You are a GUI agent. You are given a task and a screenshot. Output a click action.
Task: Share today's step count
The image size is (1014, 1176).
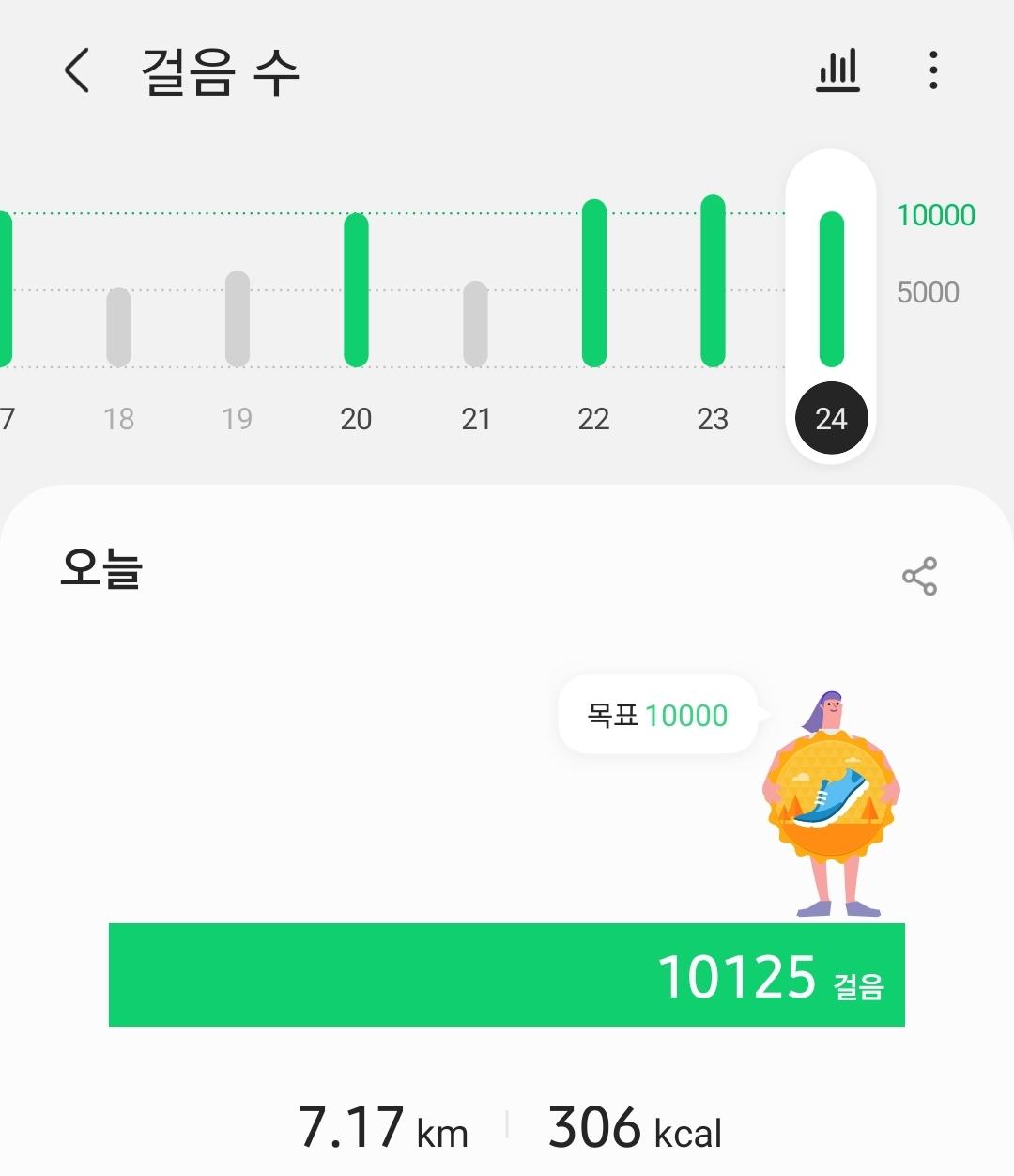[919, 576]
